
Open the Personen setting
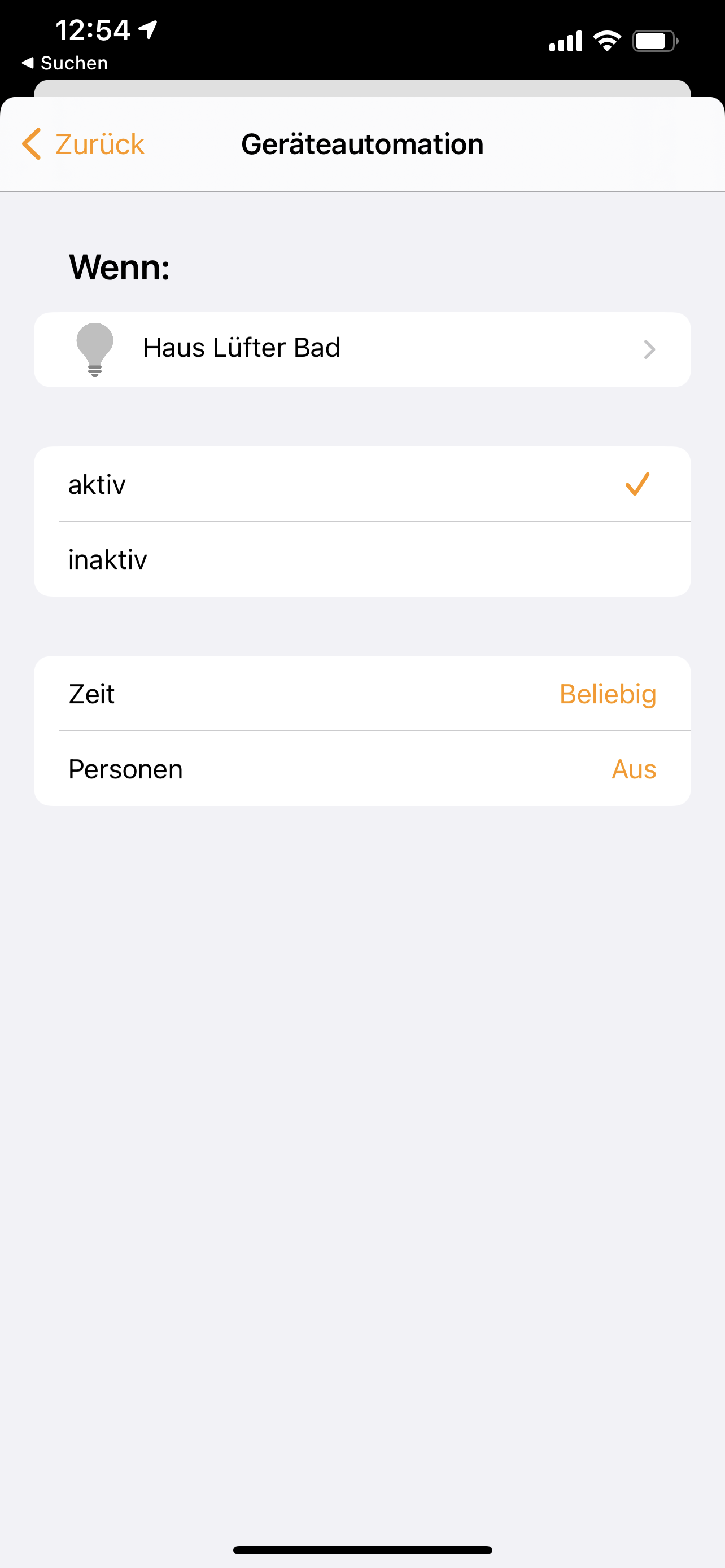pos(362,769)
